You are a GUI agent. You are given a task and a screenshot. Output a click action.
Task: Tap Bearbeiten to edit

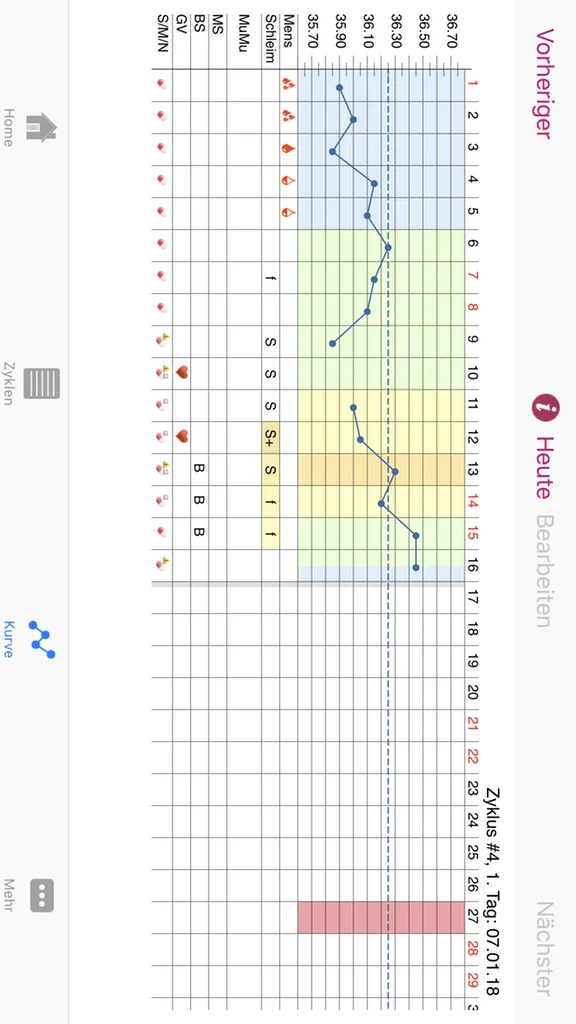(x=543, y=571)
